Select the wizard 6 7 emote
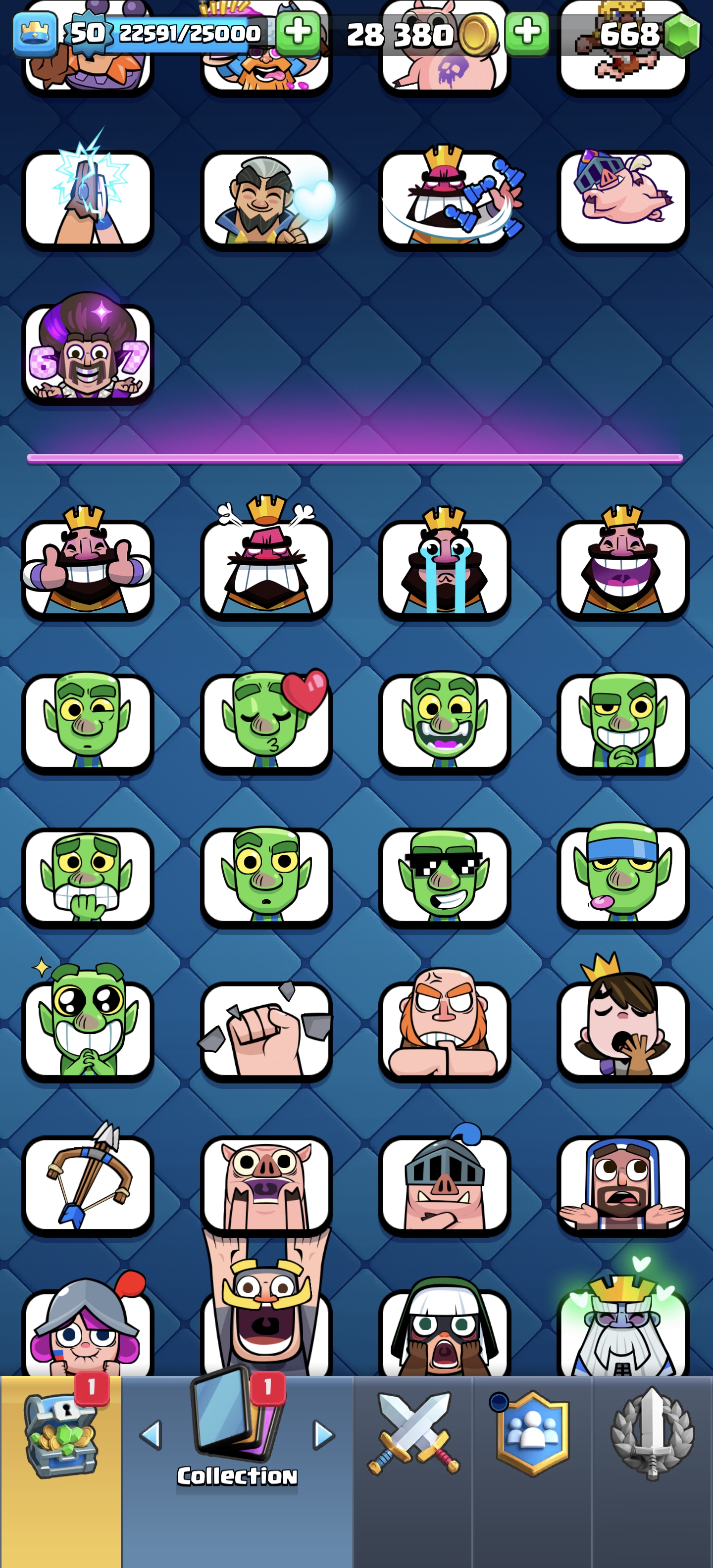 tap(88, 353)
